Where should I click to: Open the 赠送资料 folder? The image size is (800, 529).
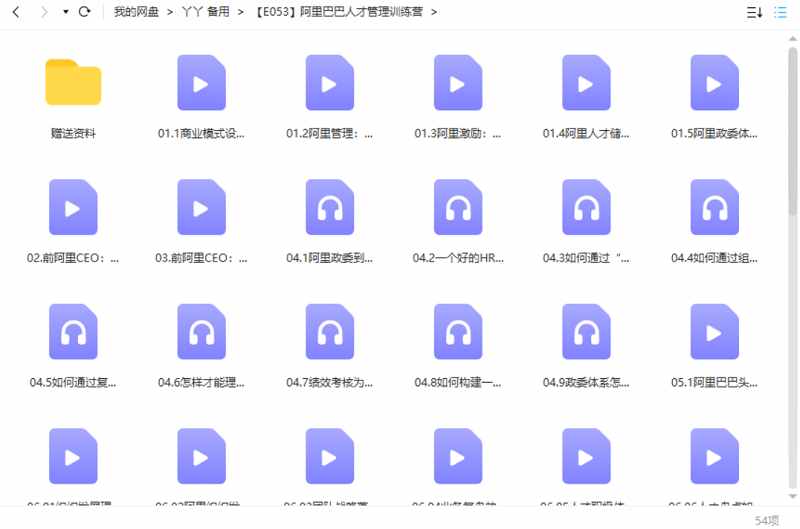(73, 83)
